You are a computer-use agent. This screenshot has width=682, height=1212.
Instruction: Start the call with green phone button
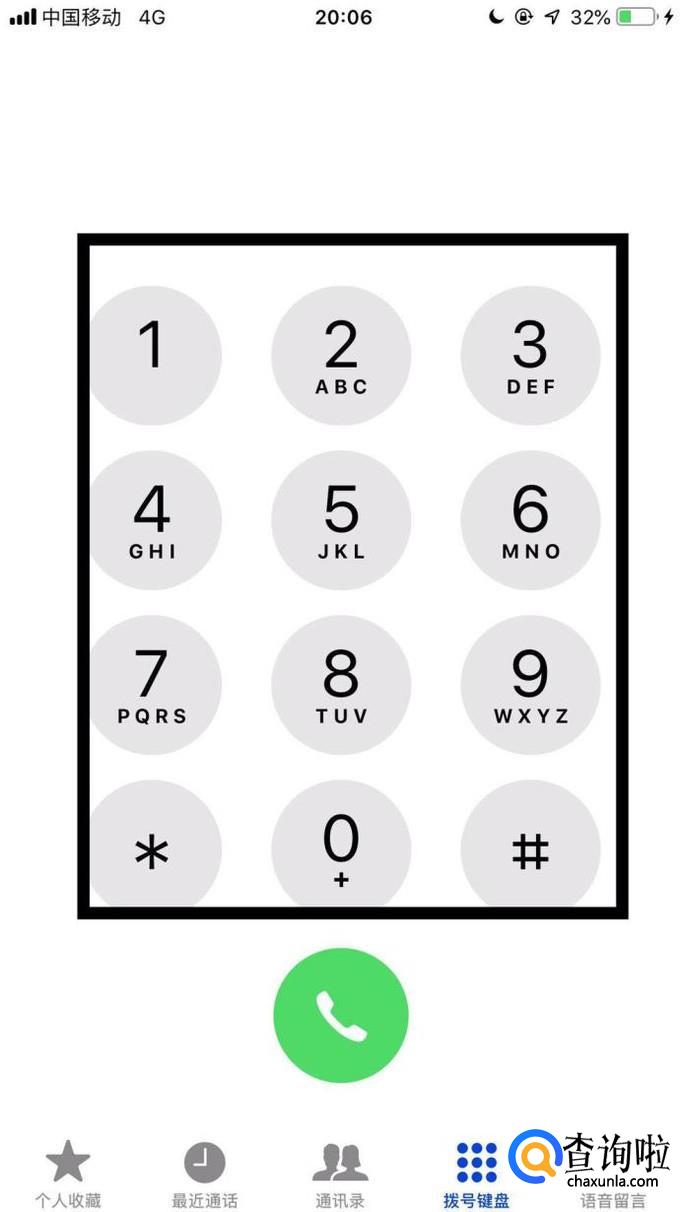(341, 1015)
